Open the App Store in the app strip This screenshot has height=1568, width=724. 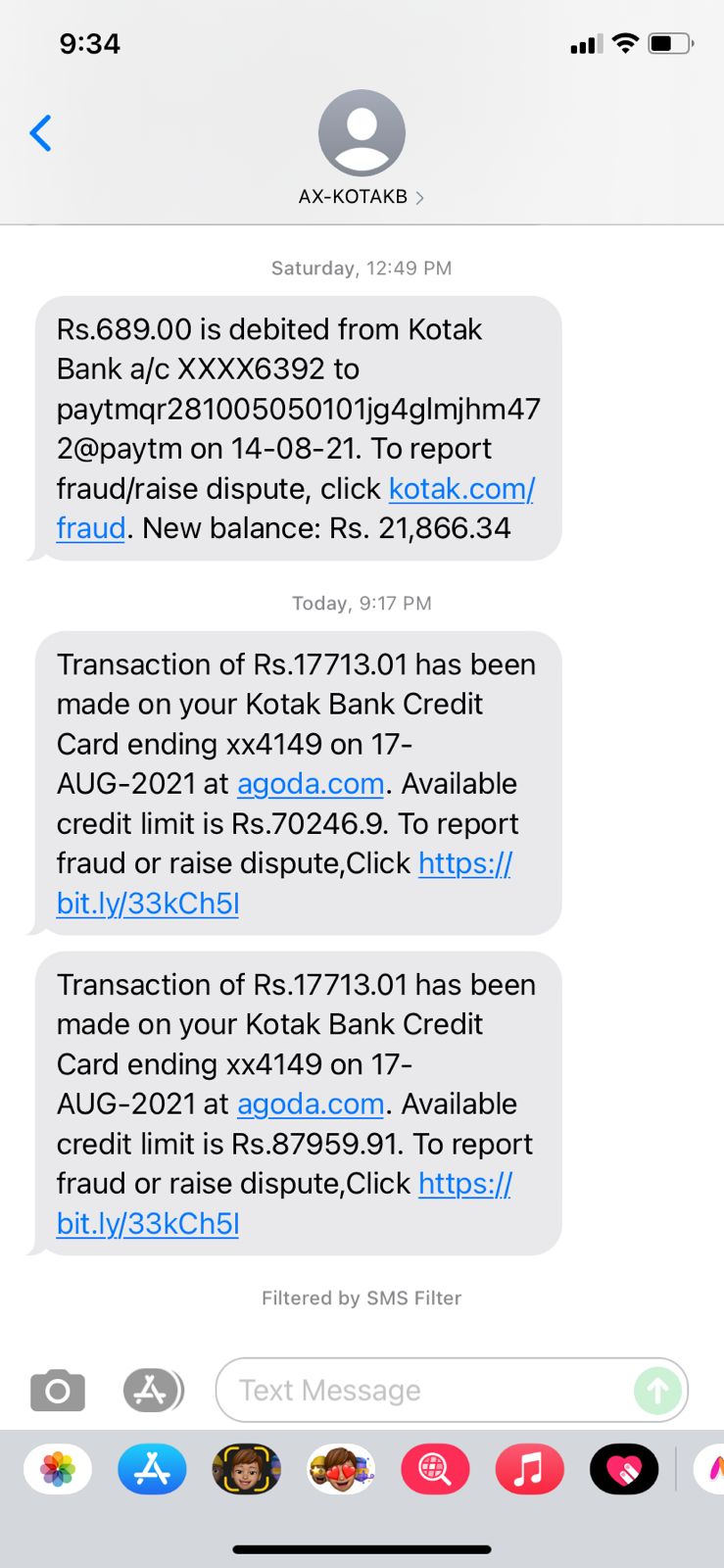point(152,1469)
